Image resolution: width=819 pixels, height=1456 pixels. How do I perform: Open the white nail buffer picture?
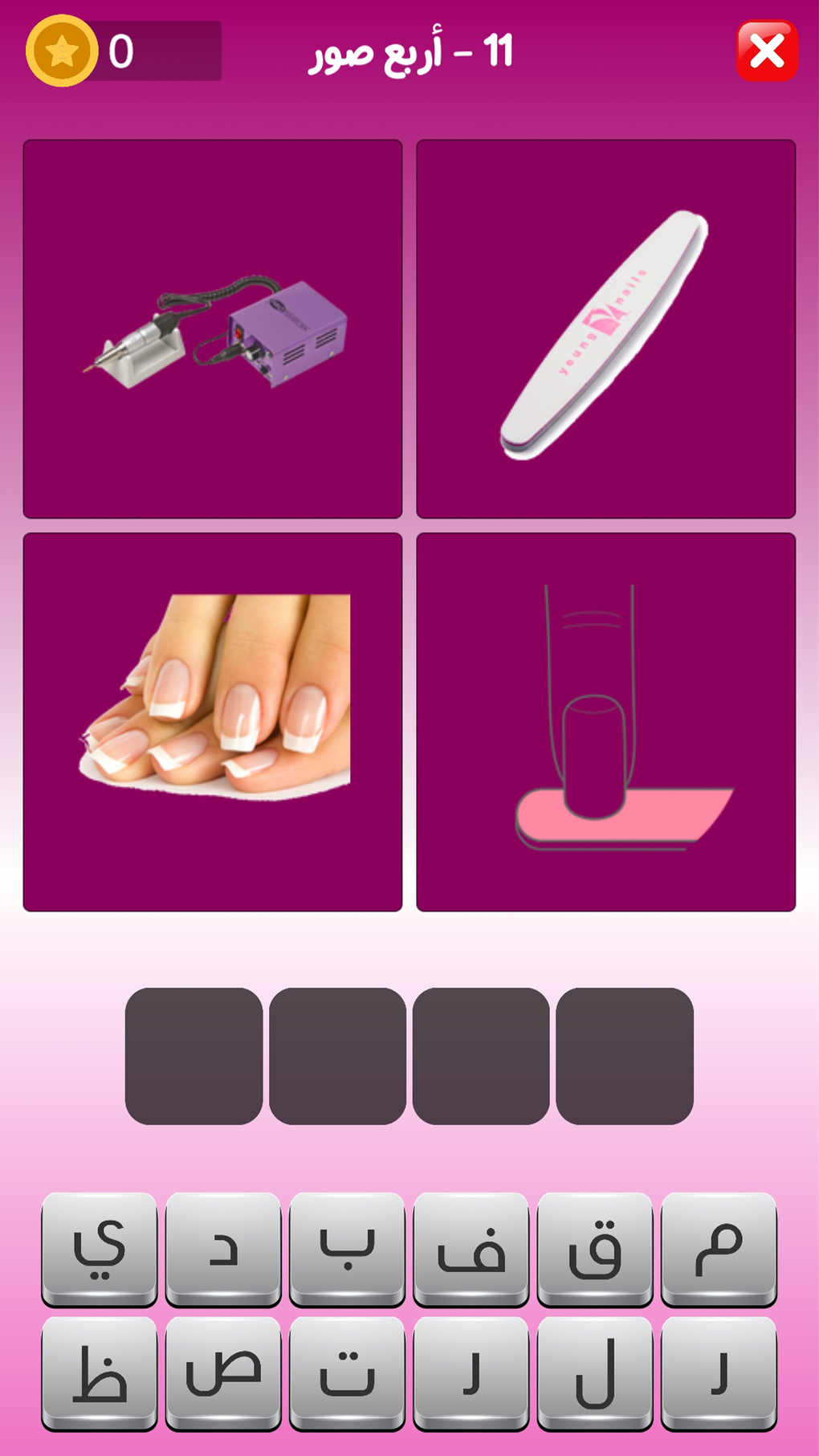pyautogui.click(x=606, y=329)
